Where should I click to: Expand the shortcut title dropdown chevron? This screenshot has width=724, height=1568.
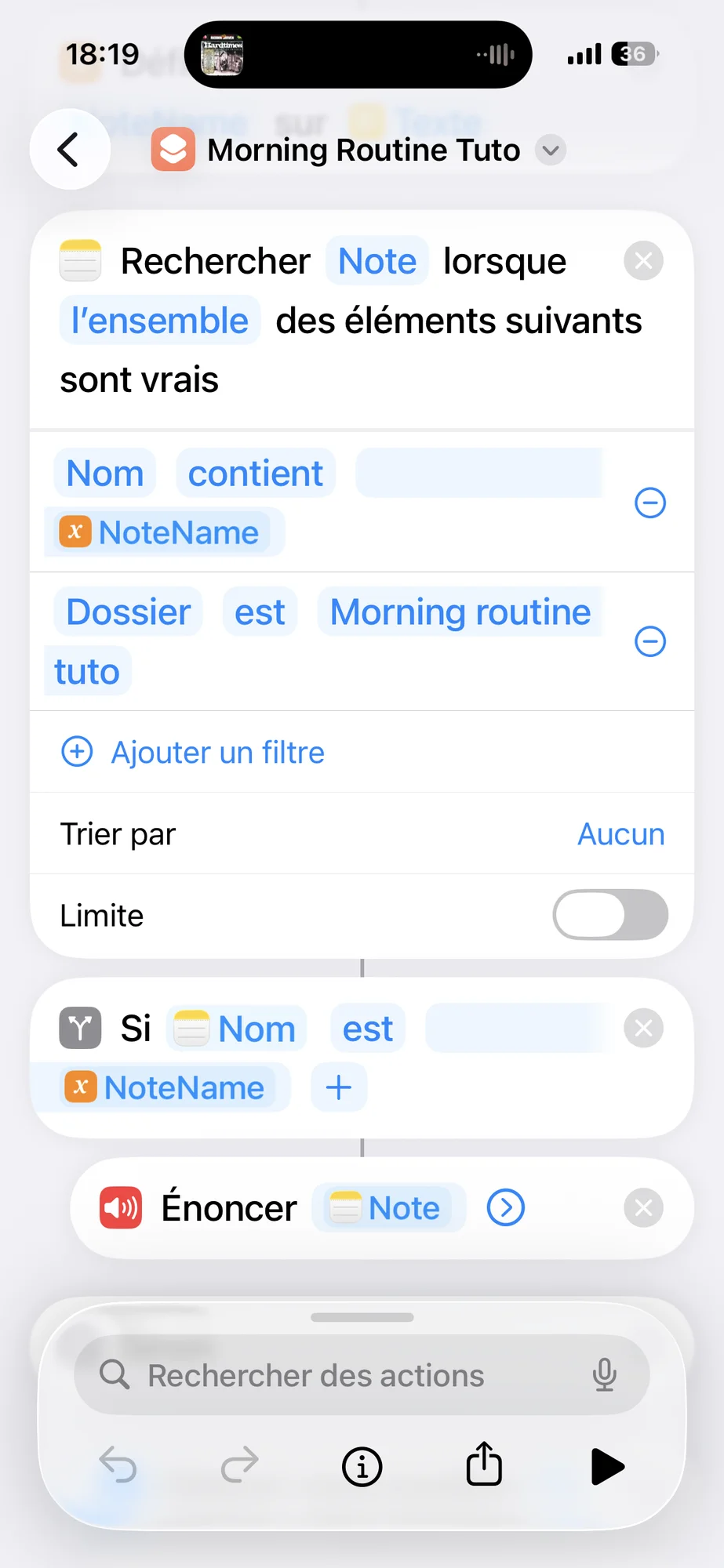[x=551, y=150]
